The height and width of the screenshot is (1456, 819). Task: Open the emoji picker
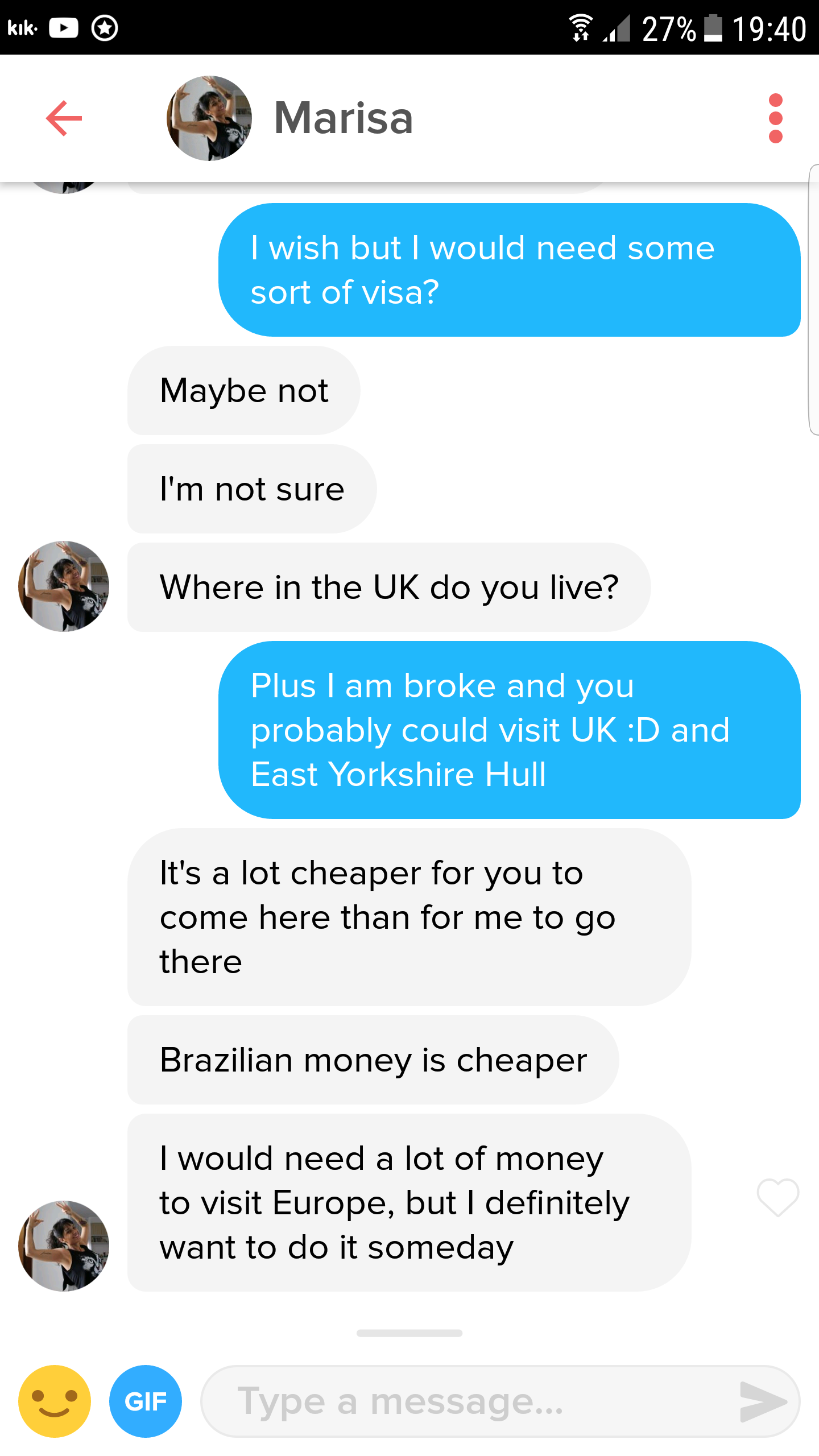coord(55,1401)
